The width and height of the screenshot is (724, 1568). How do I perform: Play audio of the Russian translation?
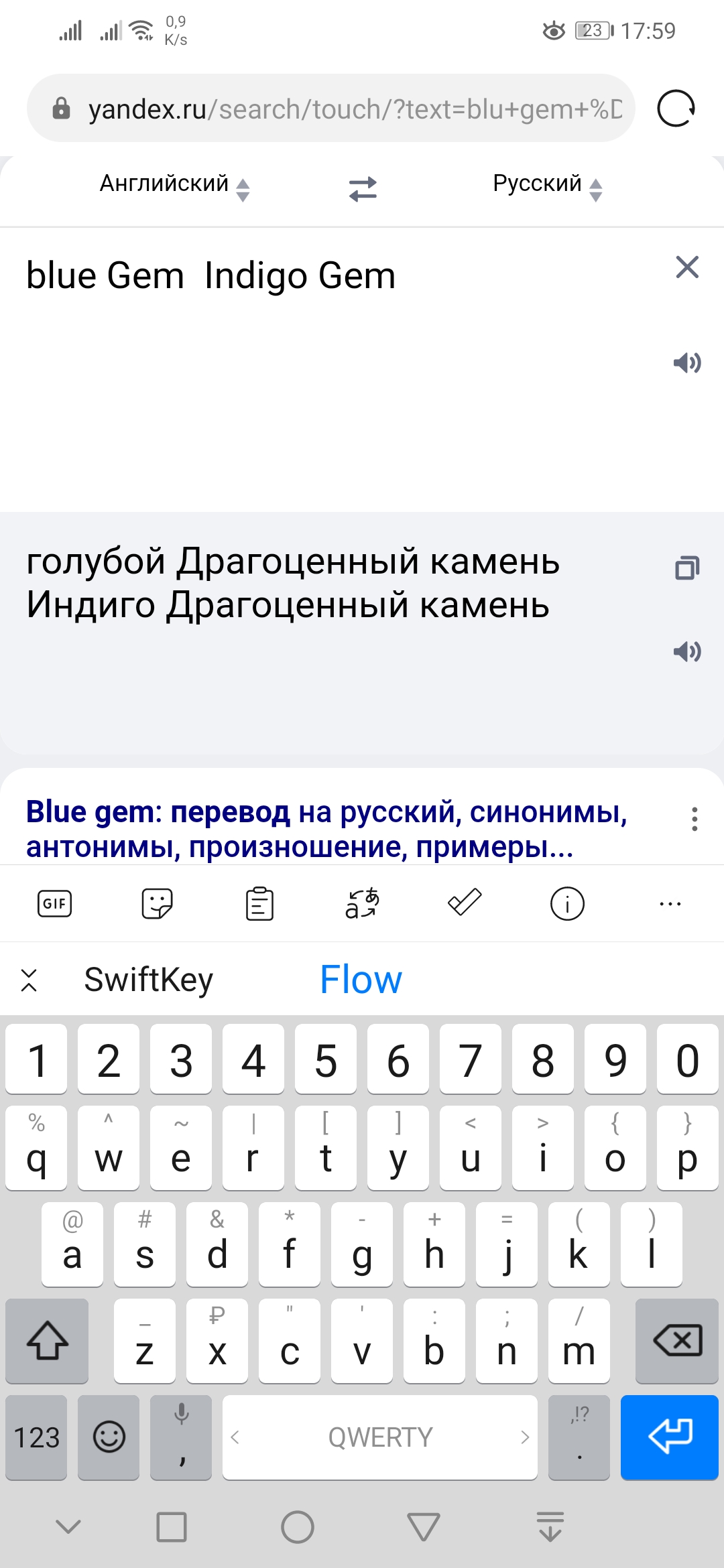coord(687,651)
